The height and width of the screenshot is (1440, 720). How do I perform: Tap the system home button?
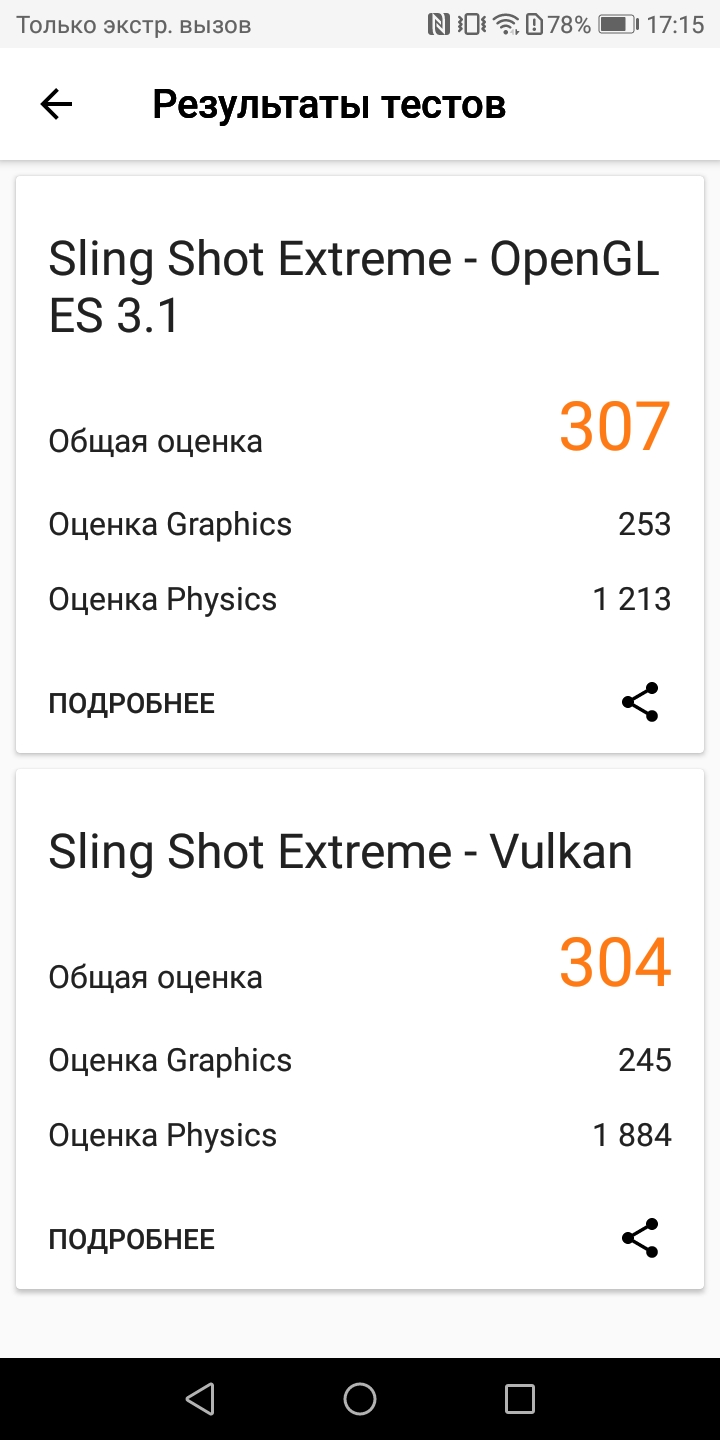(x=360, y=1399)
